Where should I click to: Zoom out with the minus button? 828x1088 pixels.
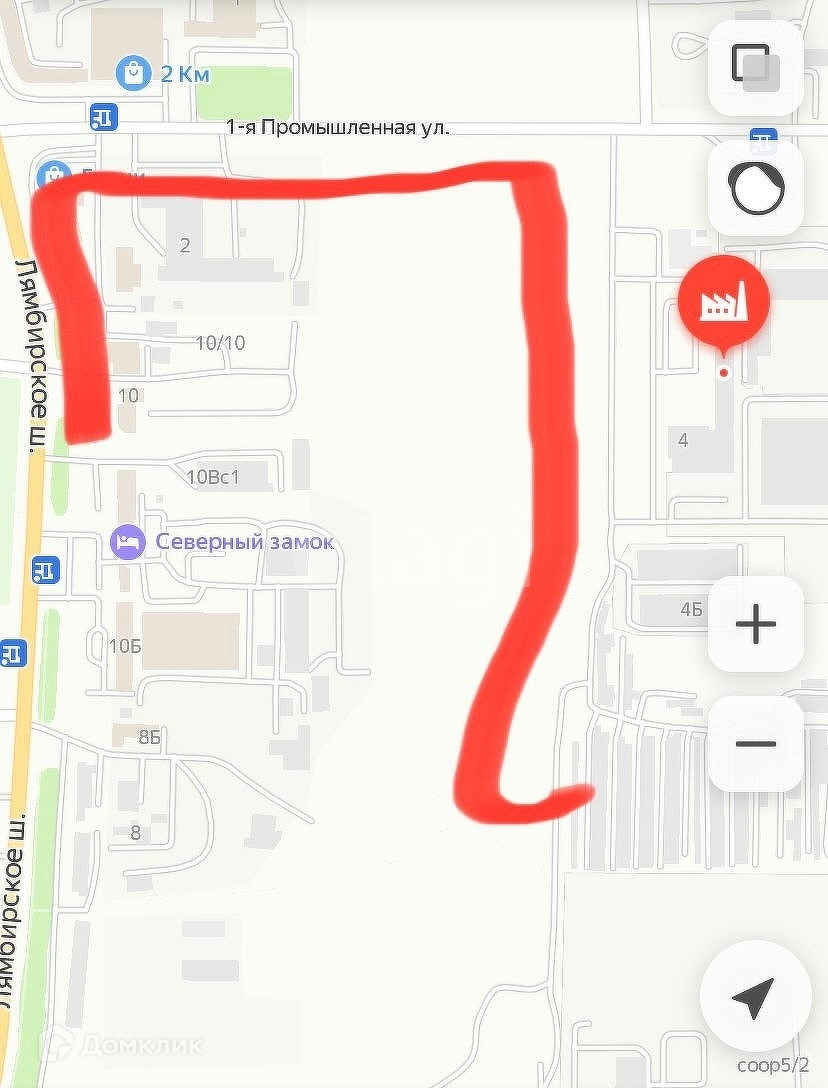[755, 744]
